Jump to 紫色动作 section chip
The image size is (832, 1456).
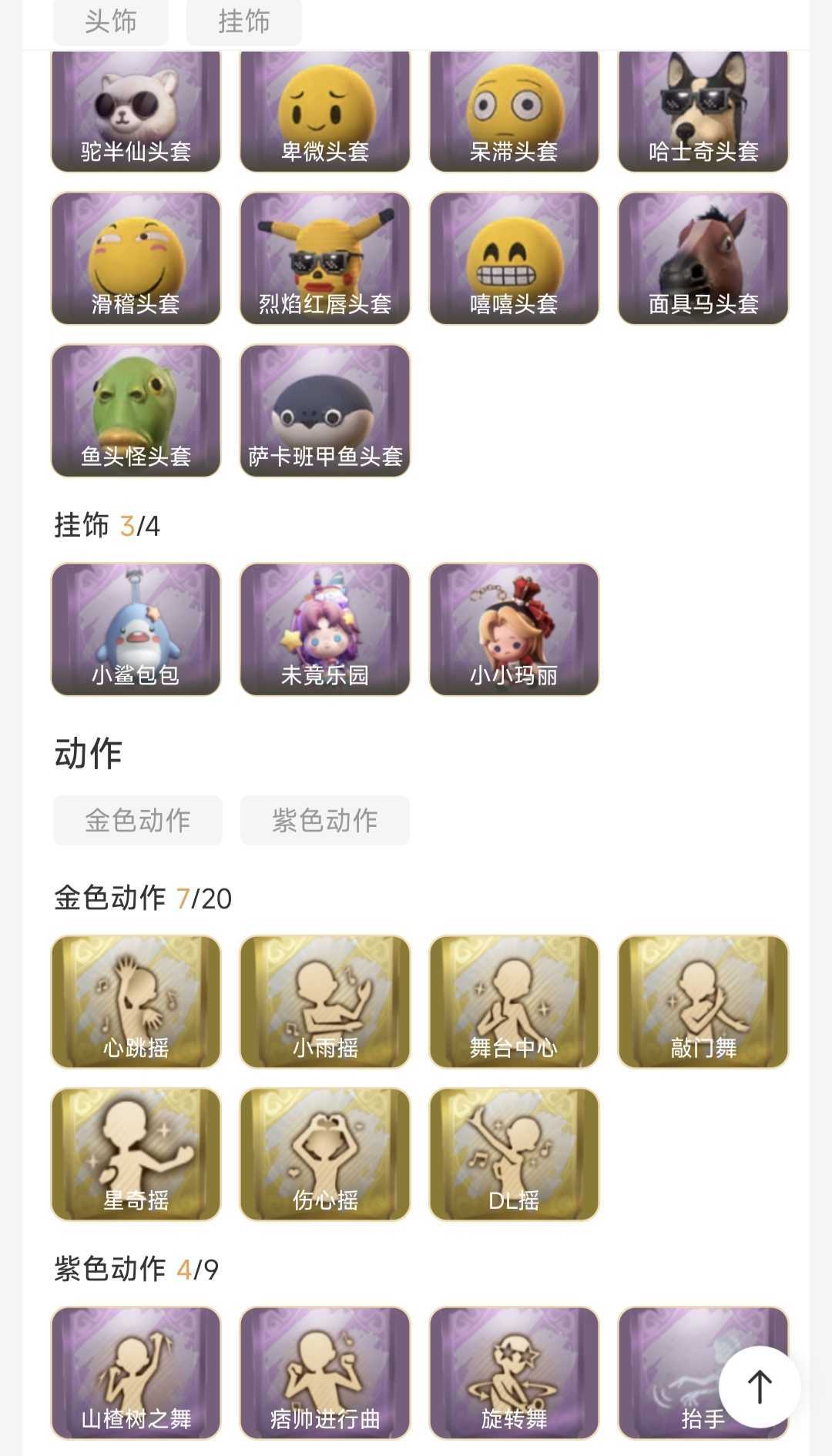[324, 820]
